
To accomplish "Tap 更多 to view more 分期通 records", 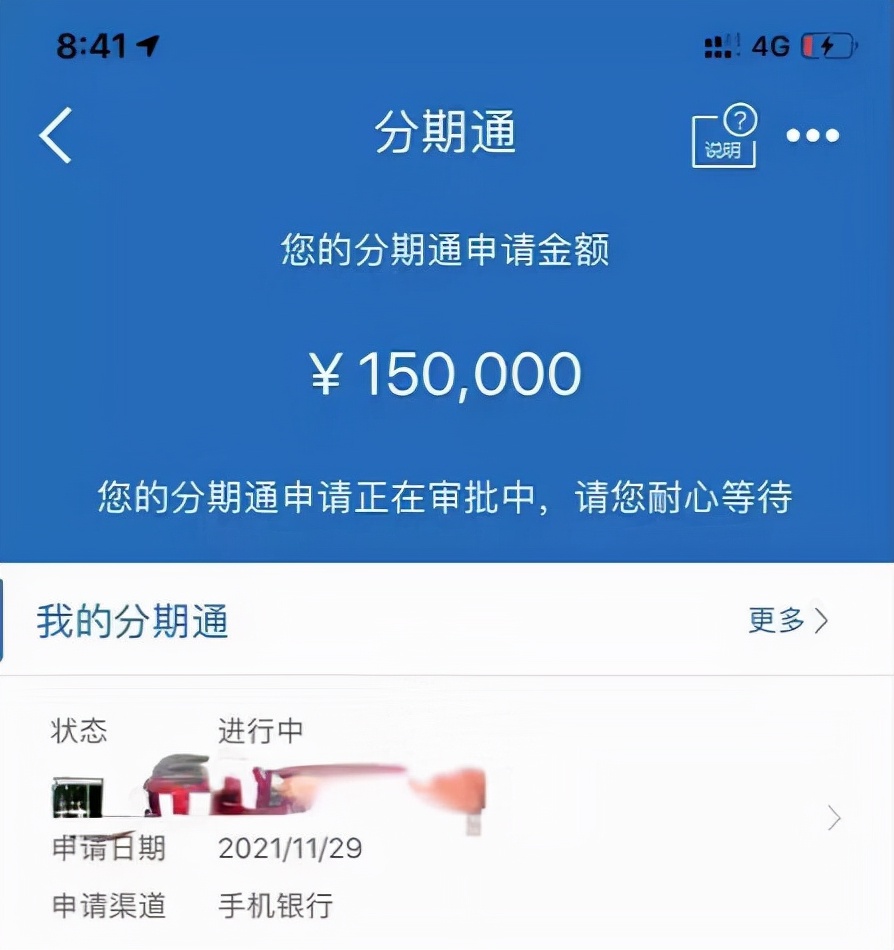I will (x=788, y=621).
